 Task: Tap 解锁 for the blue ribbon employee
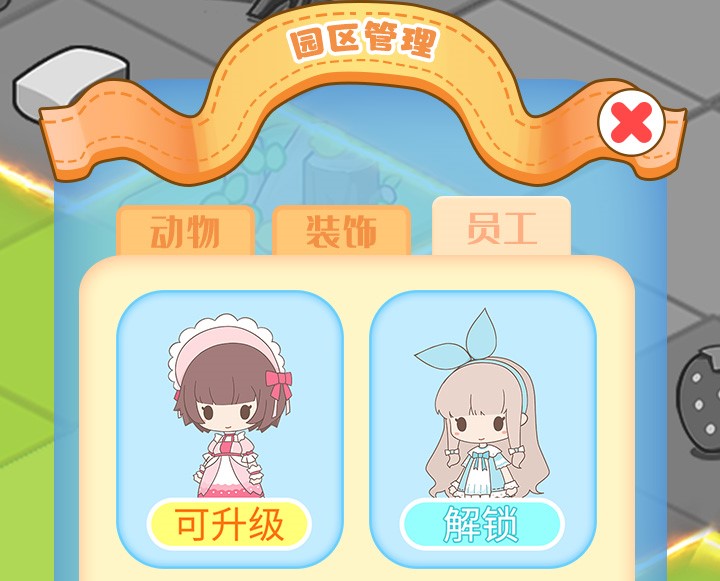pos(482,525)
